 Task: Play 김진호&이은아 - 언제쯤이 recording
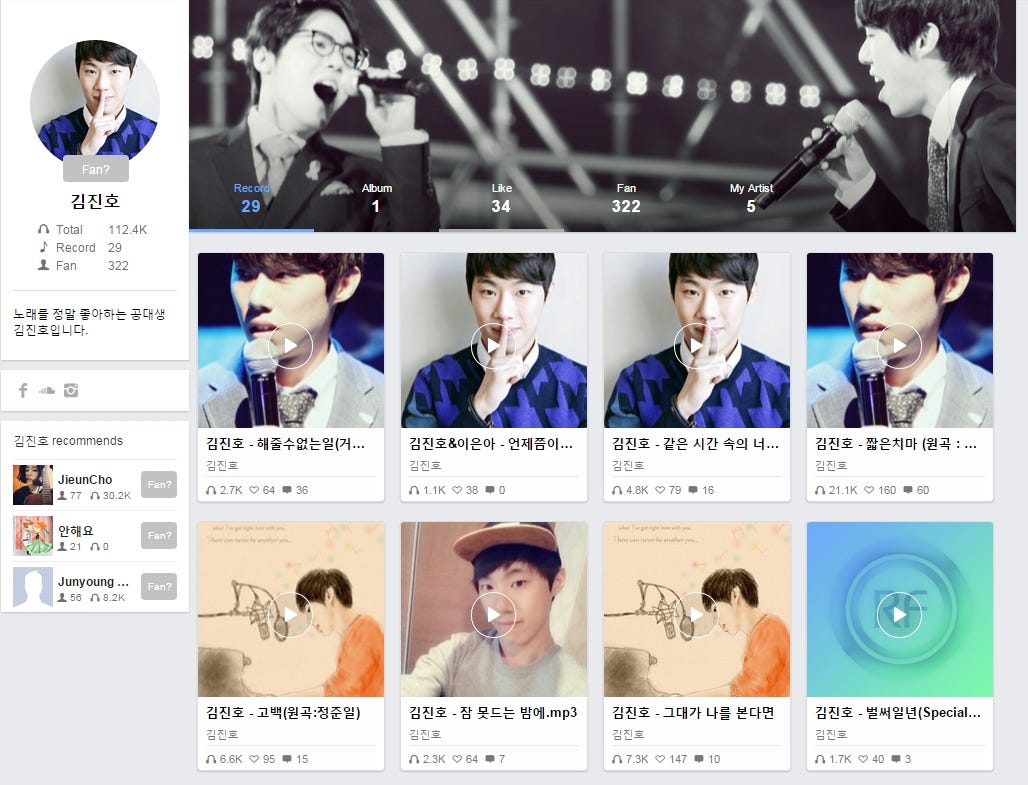coord(494,345)
